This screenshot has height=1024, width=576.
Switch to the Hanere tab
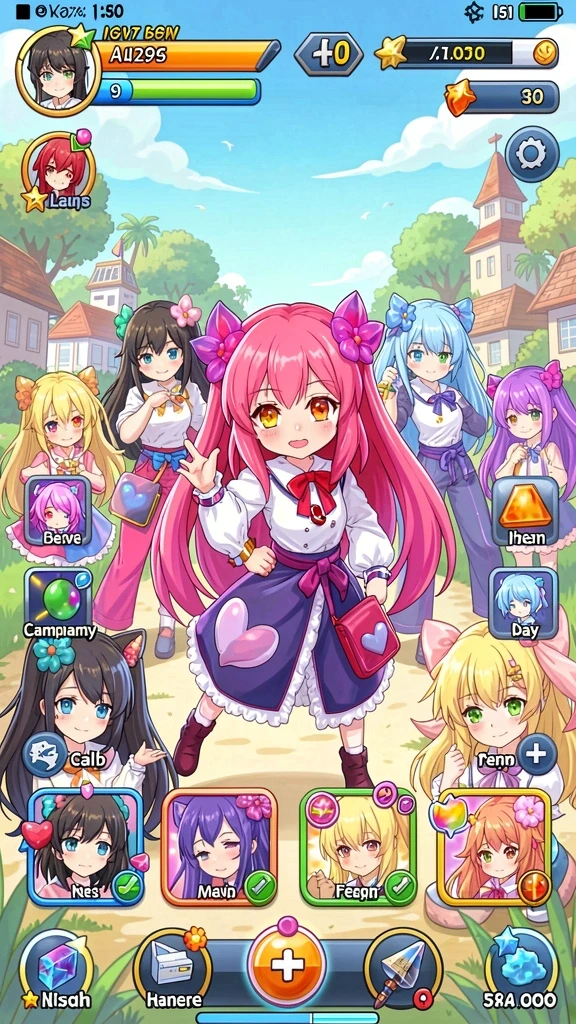tap(172, 970)
